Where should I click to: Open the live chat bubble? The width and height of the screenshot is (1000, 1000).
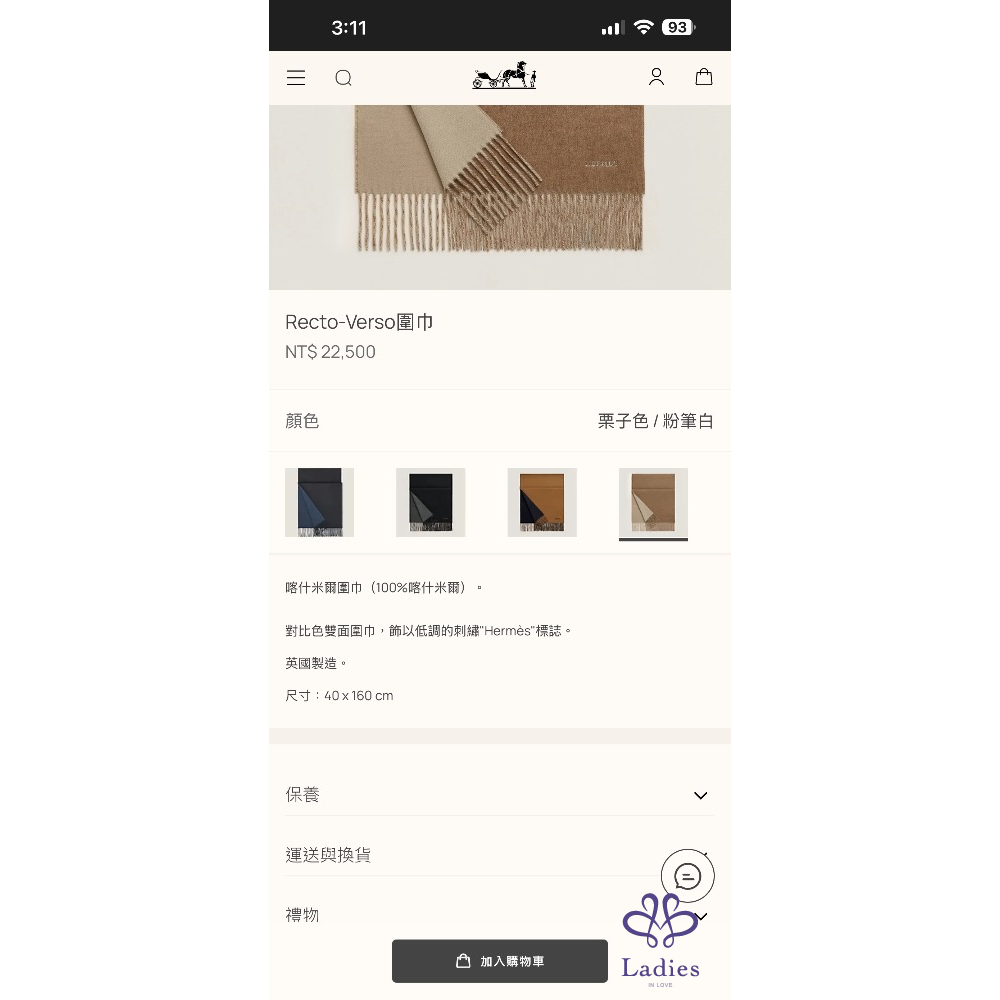coord(688,876)
